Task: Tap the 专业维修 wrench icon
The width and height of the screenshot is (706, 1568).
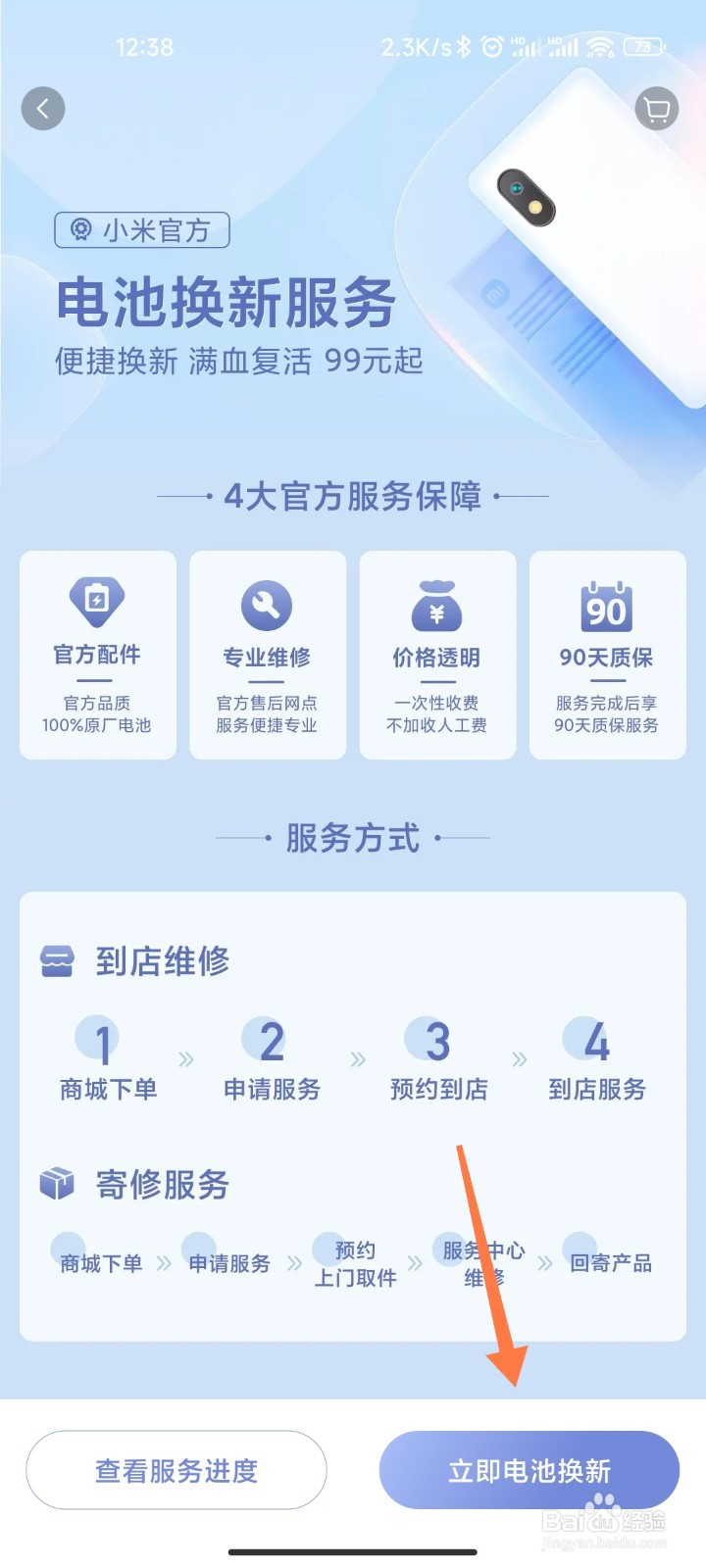Action: pos(267,605)
